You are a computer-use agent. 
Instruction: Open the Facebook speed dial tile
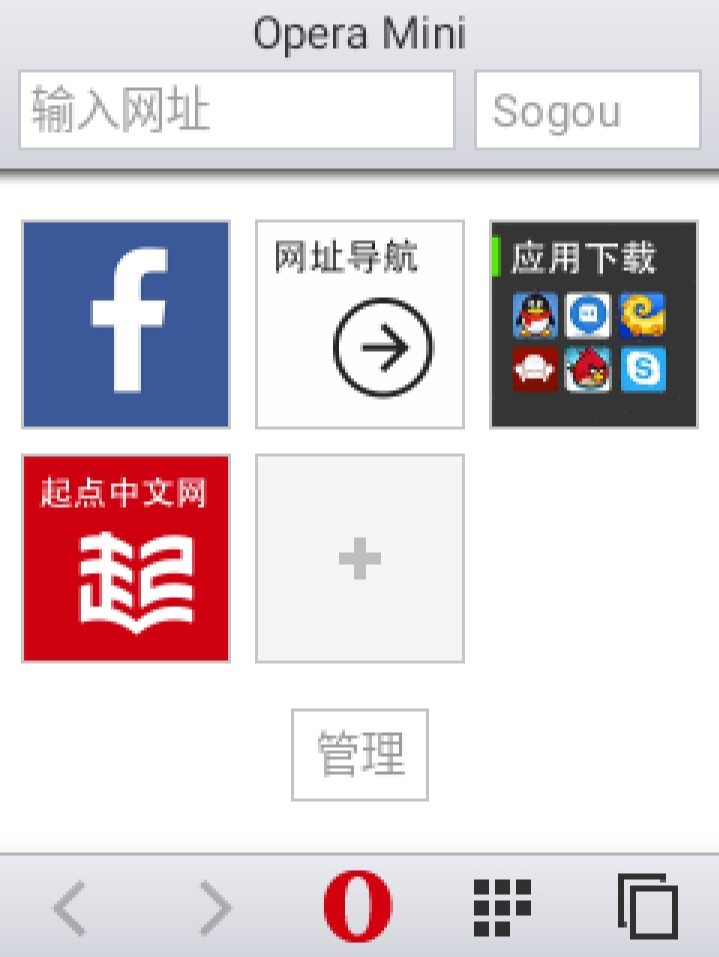[x=126, y=324]
